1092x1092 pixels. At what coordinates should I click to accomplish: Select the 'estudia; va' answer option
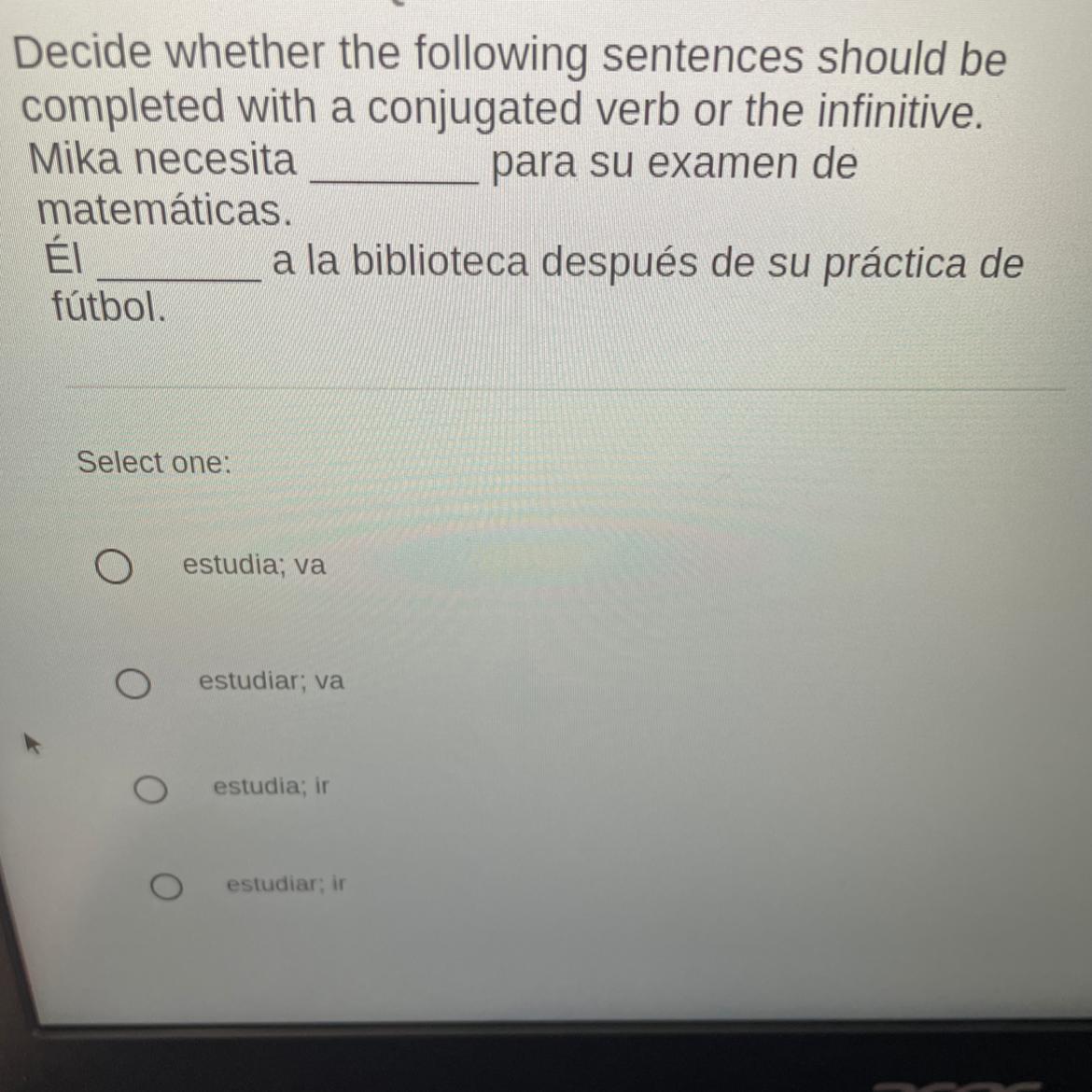pyautogui.click(x=114, y=567)
